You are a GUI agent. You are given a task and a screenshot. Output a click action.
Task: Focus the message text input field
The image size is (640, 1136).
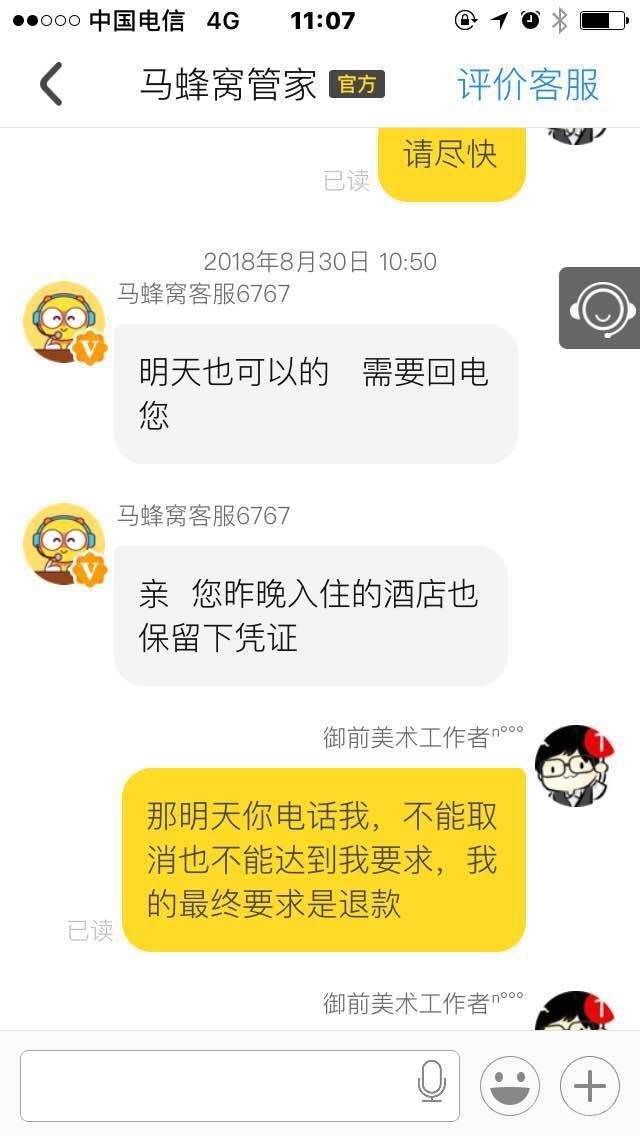click(215, 1085)
